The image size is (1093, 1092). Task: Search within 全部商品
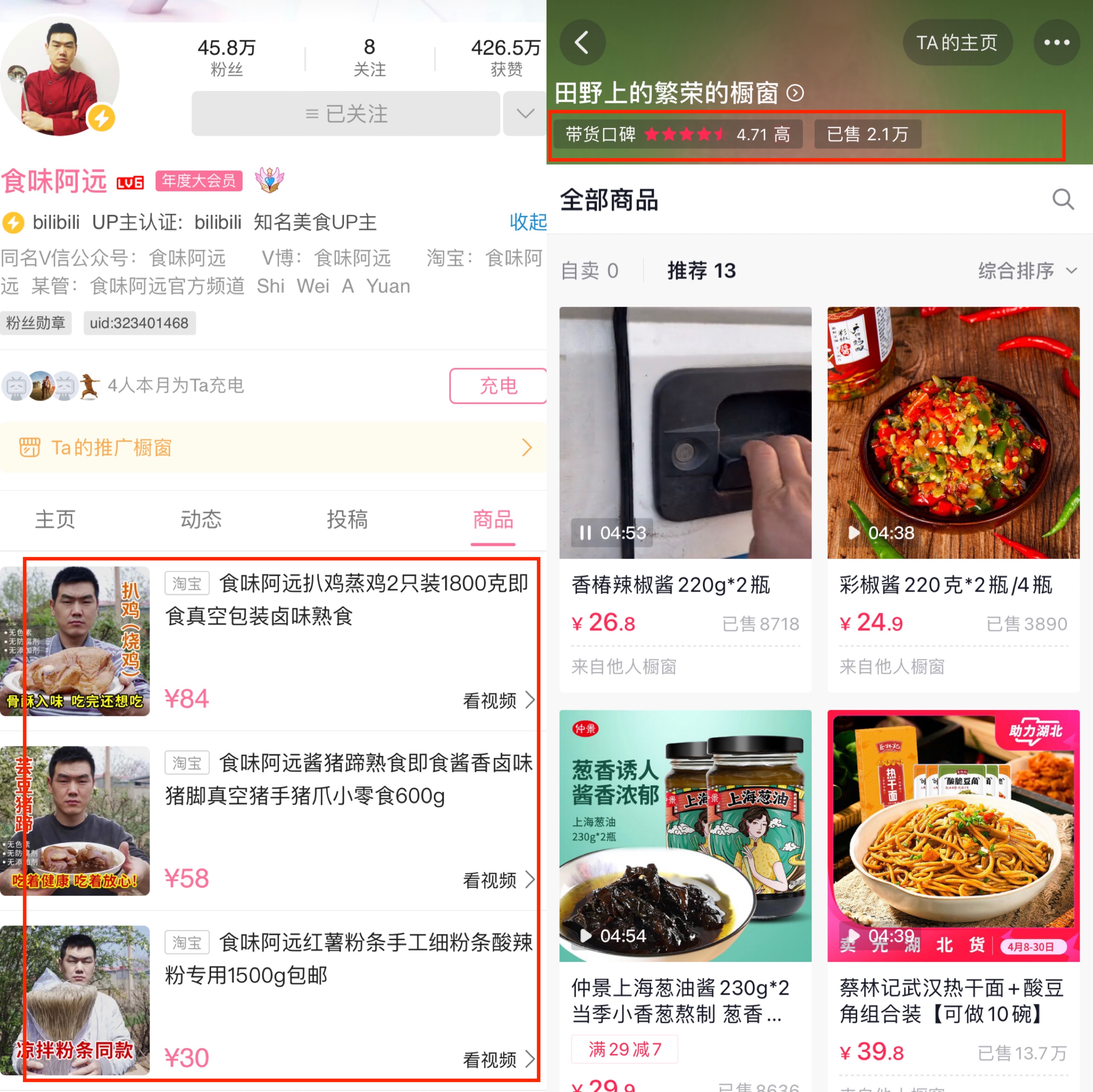tap(1062, 200)
